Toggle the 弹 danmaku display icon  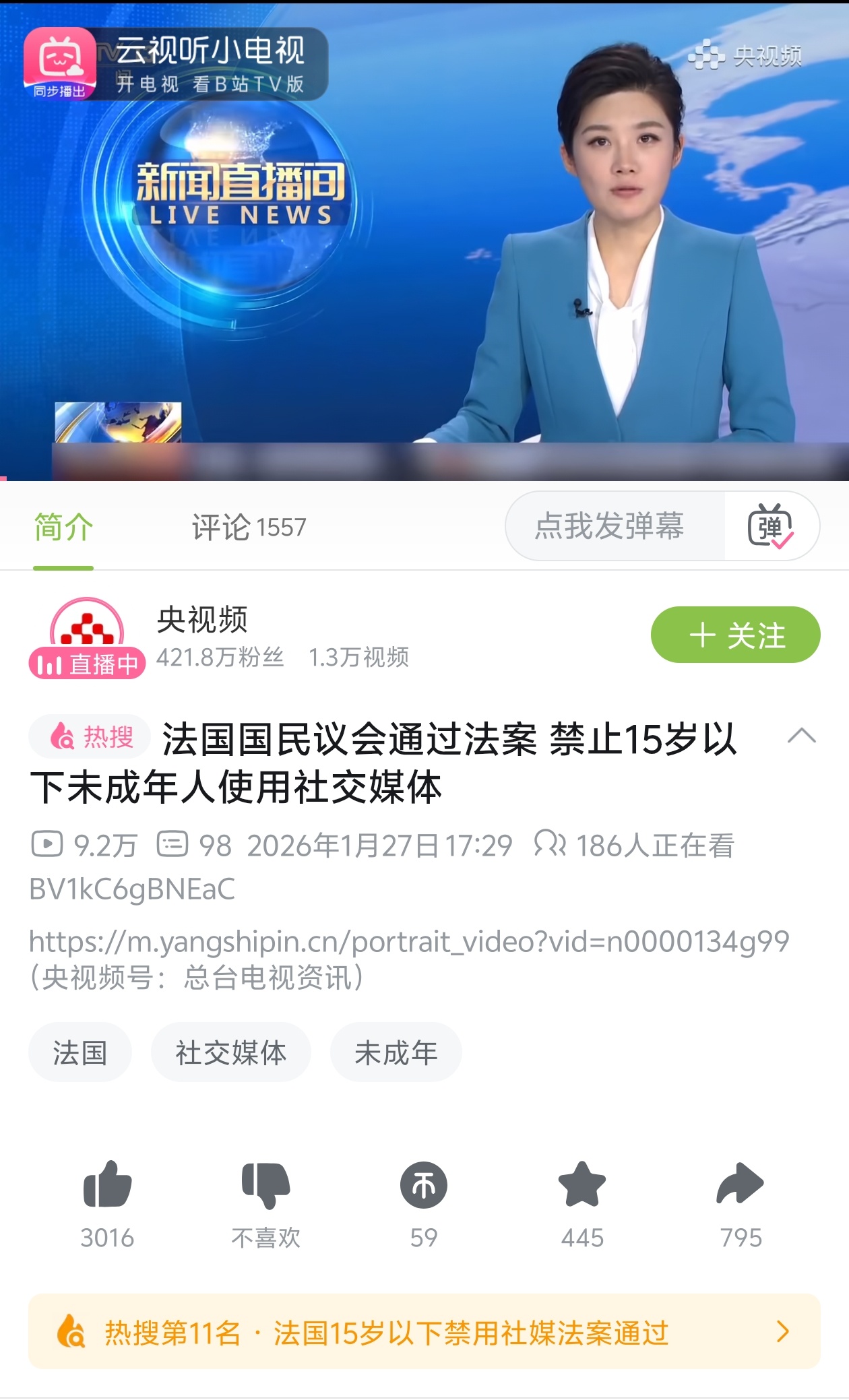click(771, 526)
